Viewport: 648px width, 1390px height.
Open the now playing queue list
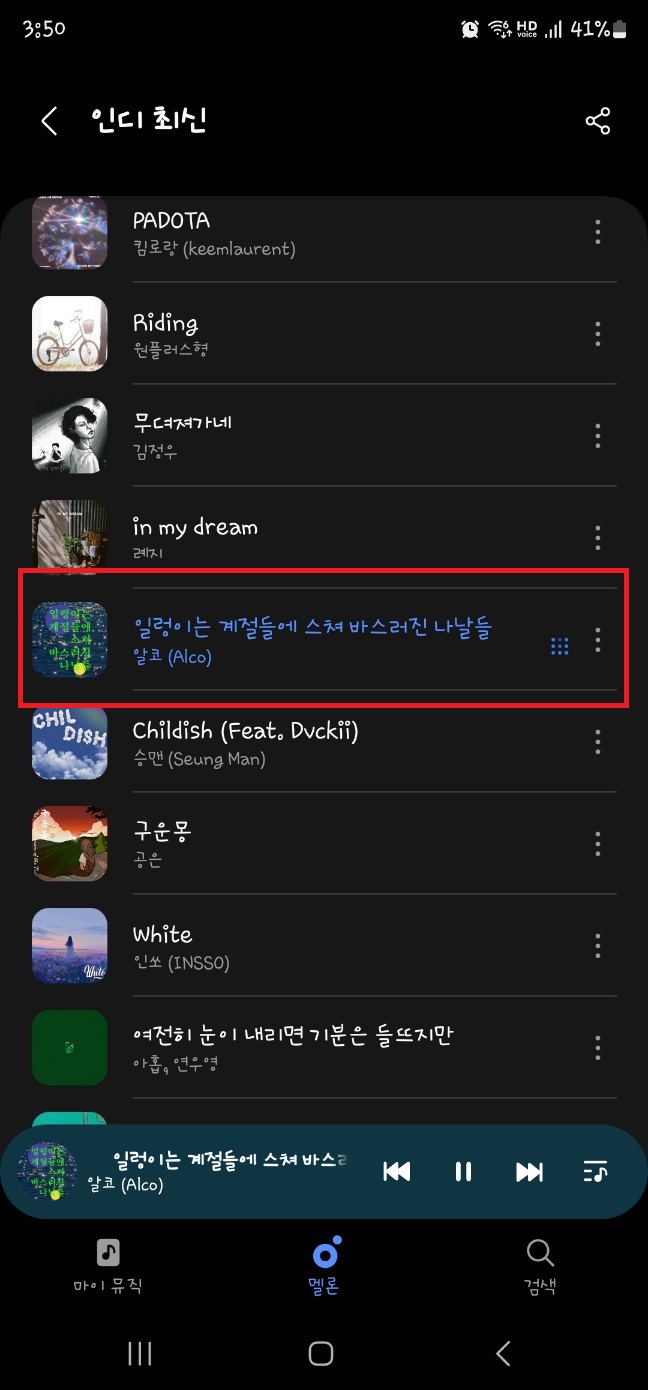[x=595, y=1172]
